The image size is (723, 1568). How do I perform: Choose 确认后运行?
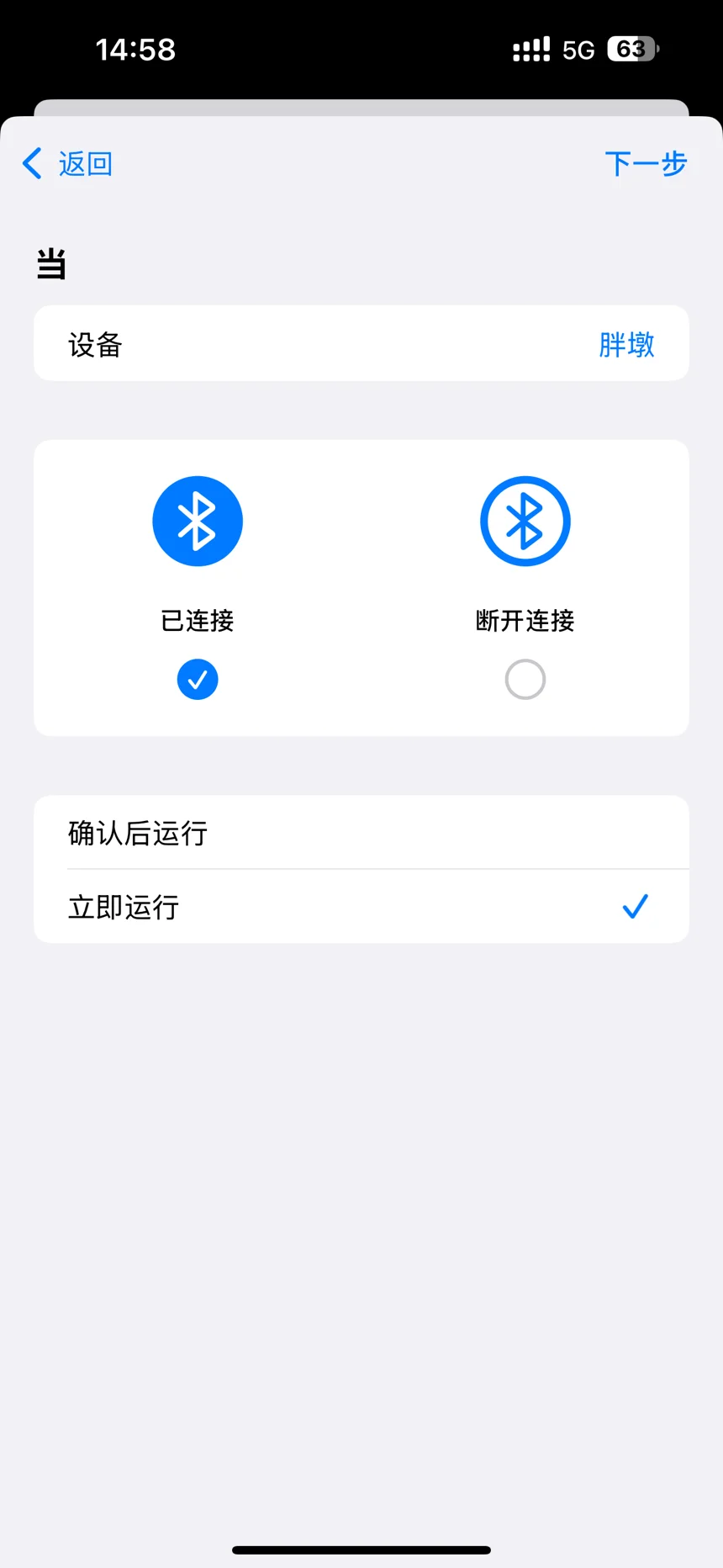tap(361, 833)
